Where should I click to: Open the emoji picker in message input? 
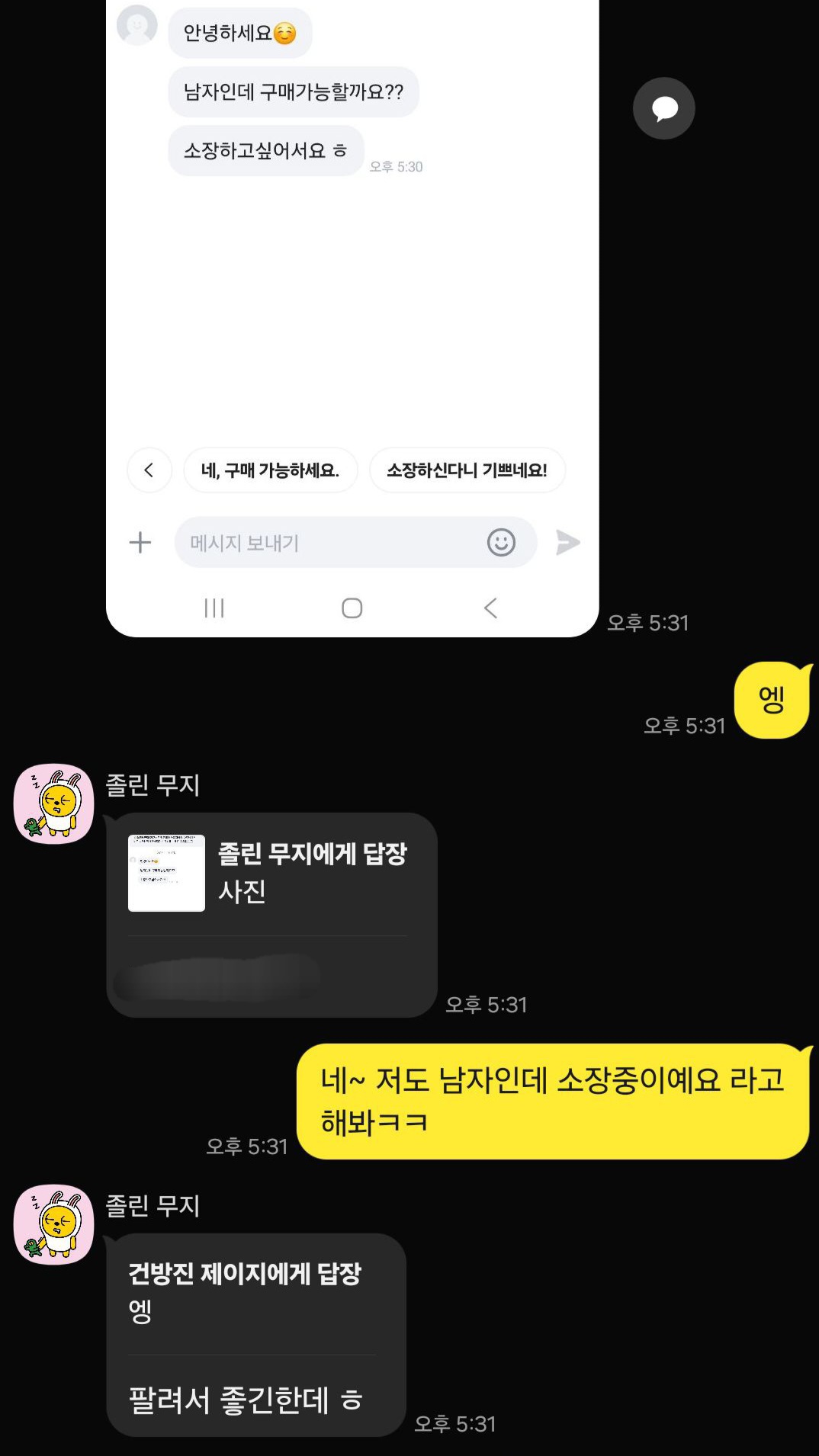coord(501,543)
